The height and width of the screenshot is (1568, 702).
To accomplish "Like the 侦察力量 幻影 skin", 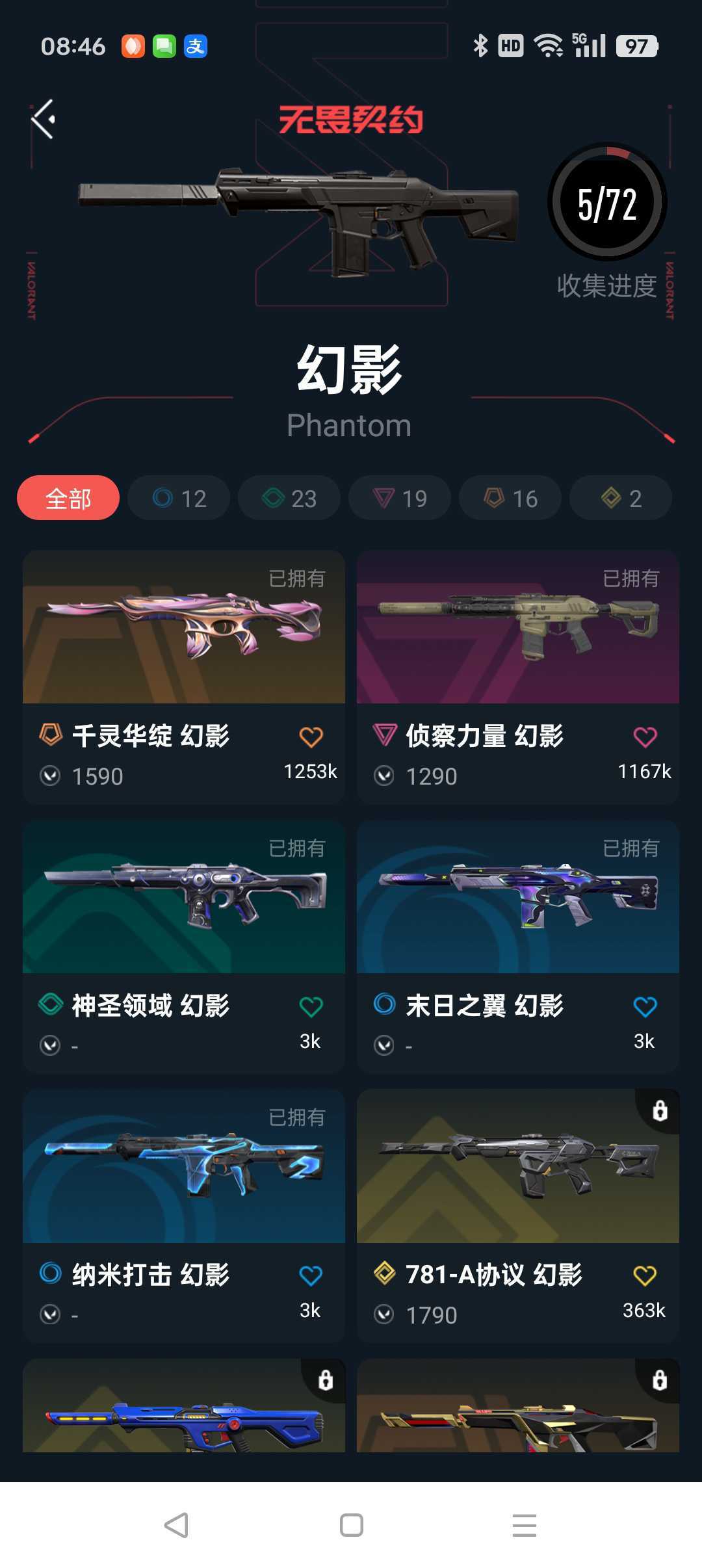I will point(645,737).
